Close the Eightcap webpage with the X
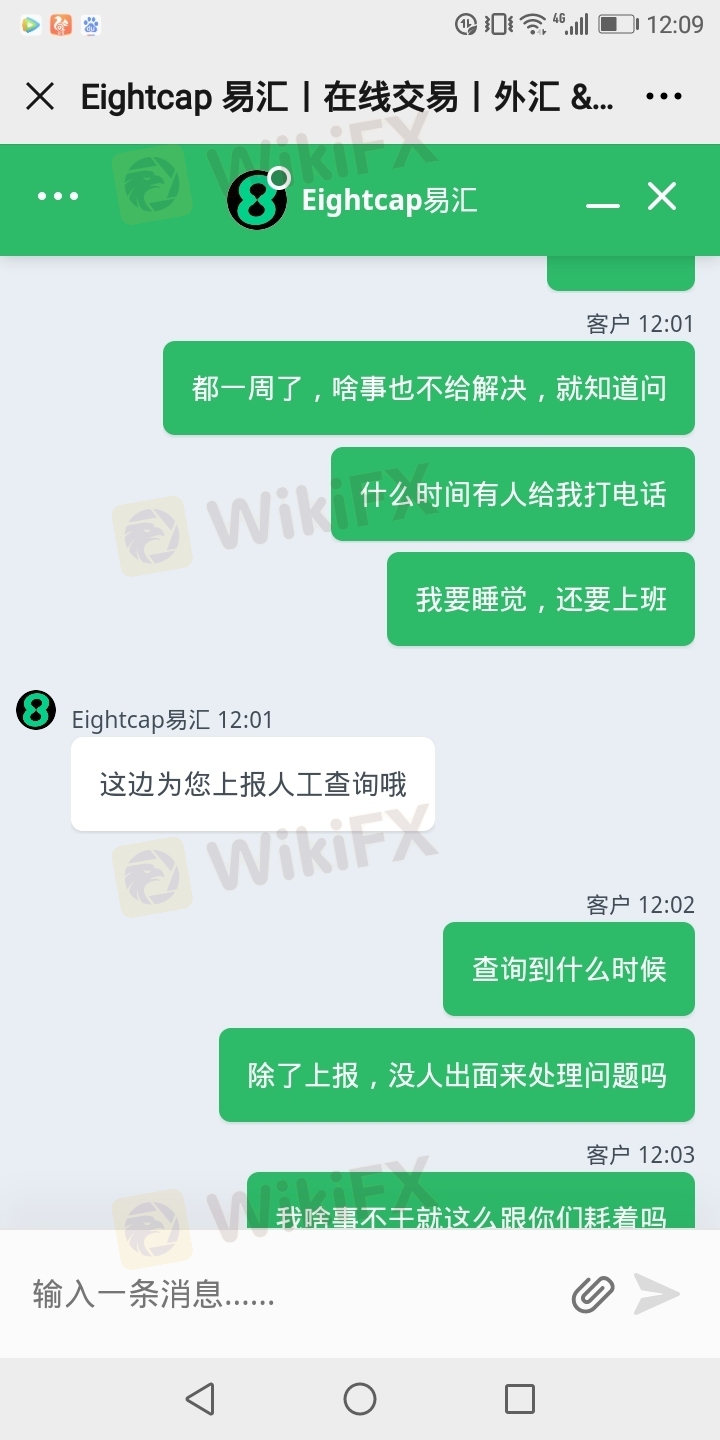 tap(40, 97)
